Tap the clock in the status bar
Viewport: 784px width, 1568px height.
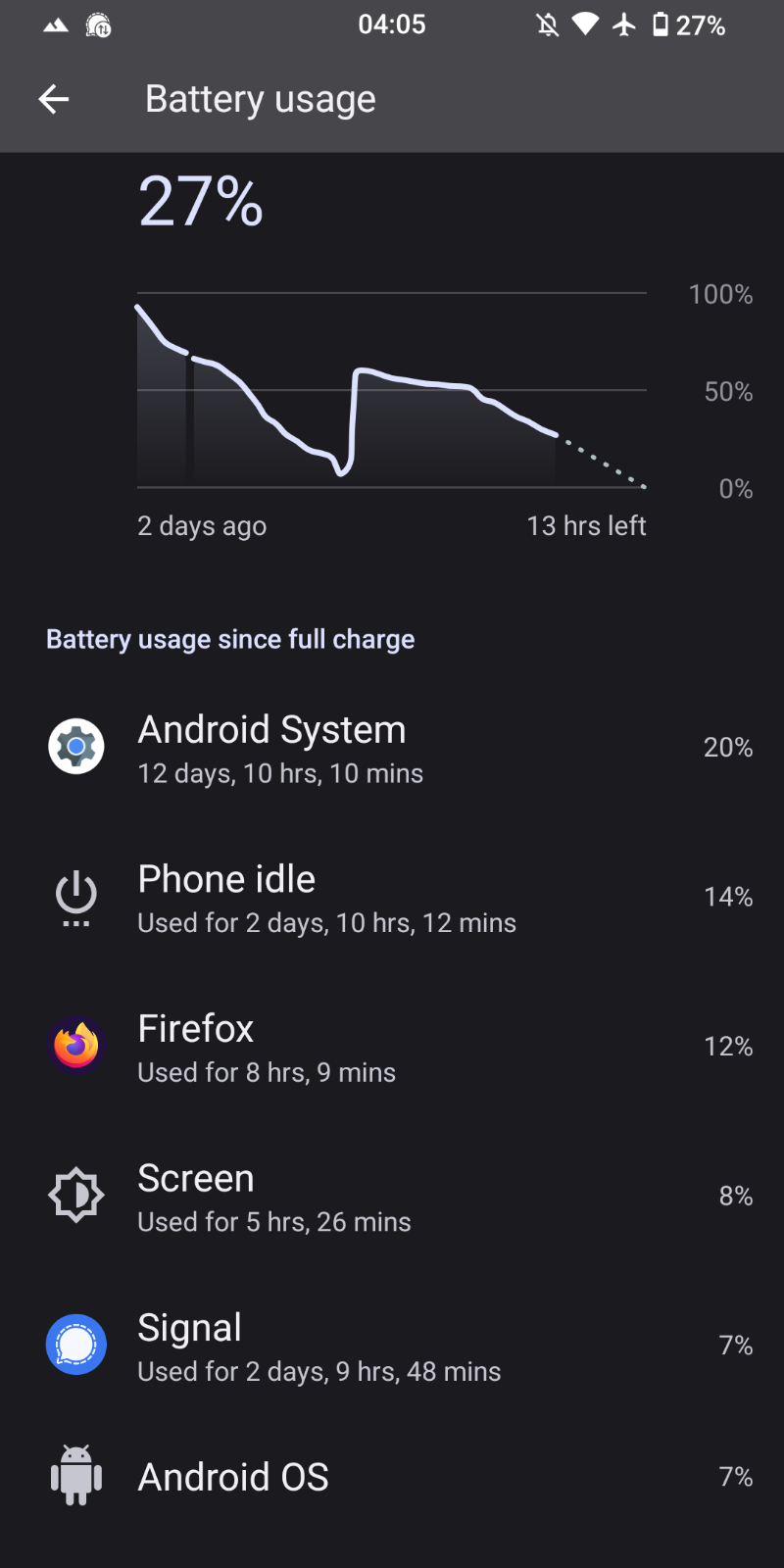click(392, 24)
